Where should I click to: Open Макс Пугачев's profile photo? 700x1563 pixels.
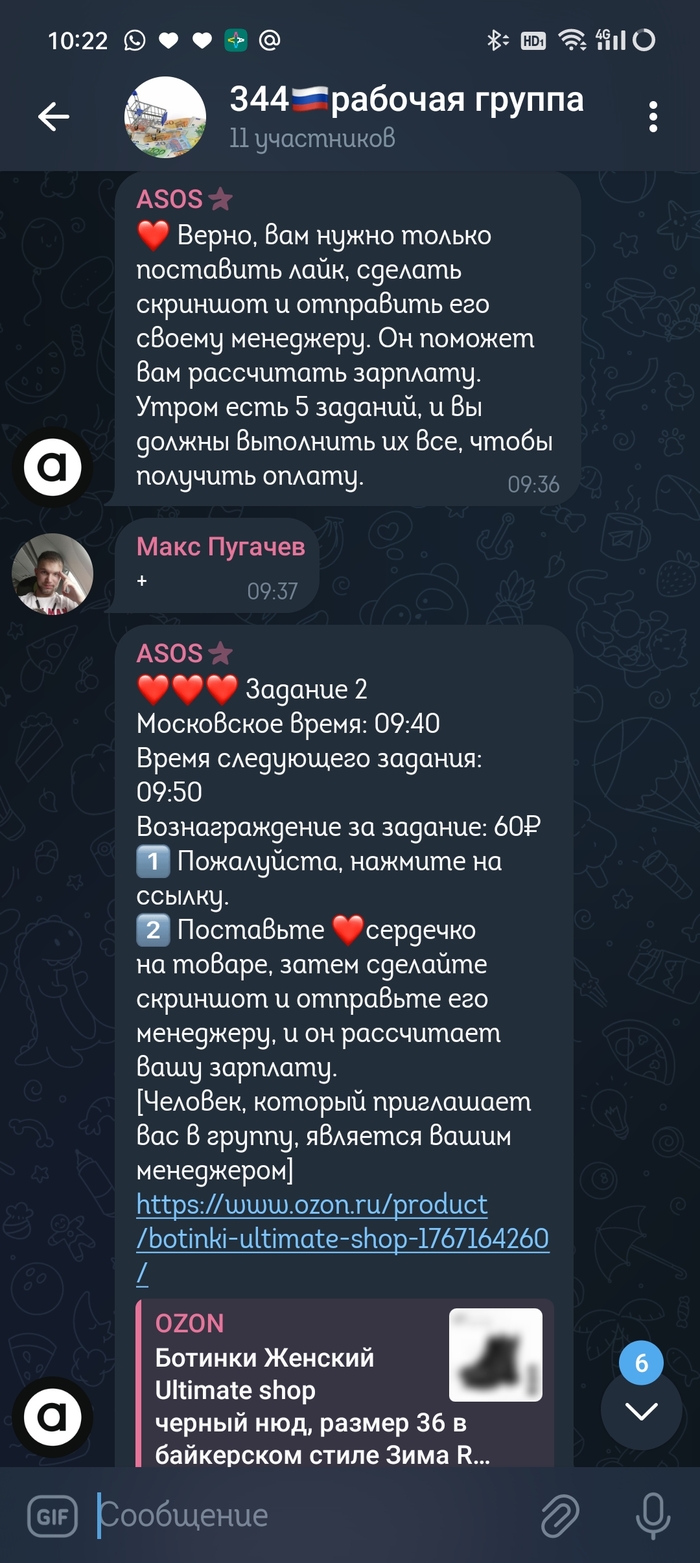click(x=52, y=575)
